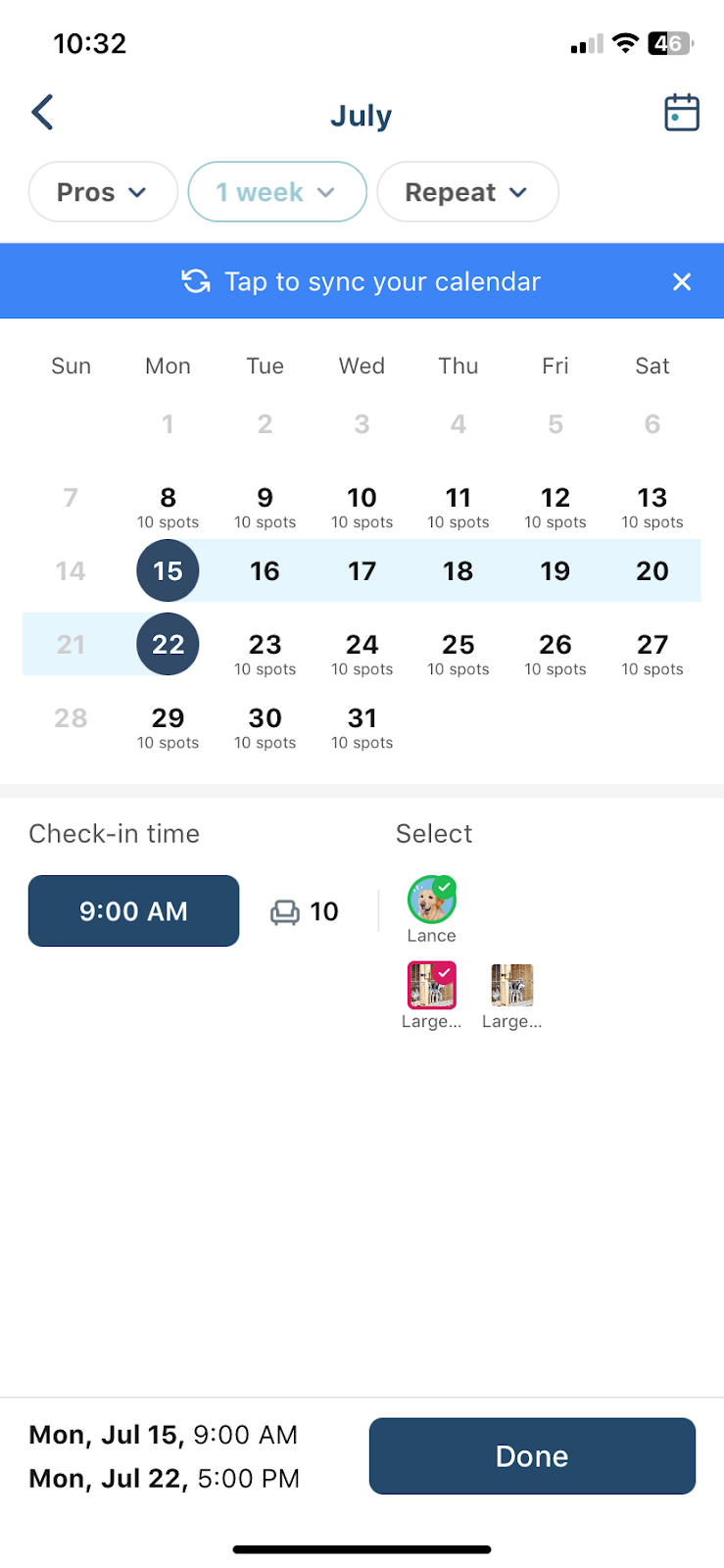Expand the Pros dropdown
The image size is (724, 1568).
tap(103, 192)
